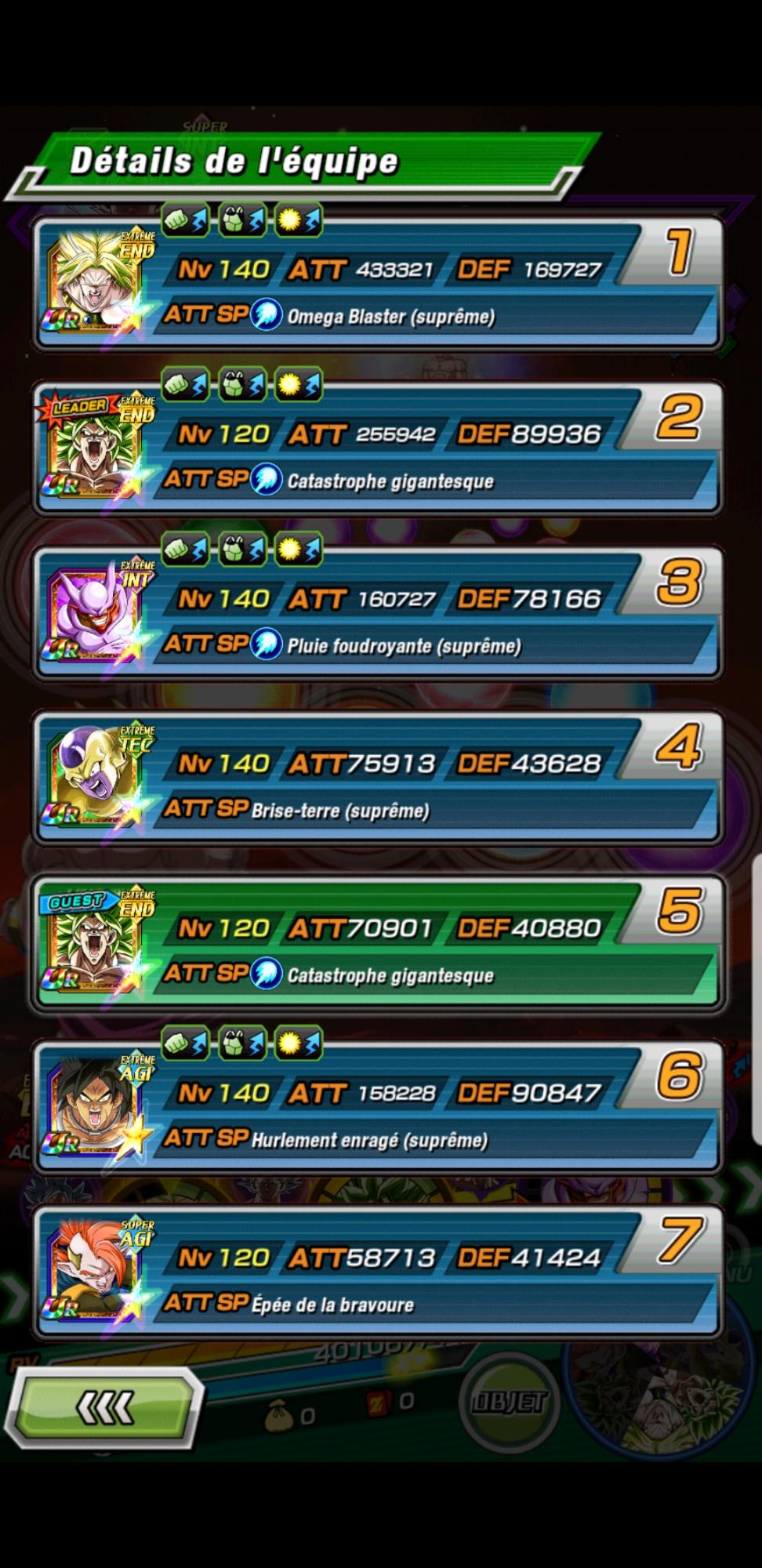The height and width of the screenshot is (1568, 762).
Task: Open team member 1 with Omega Blaster
Action: click(376, 286)
